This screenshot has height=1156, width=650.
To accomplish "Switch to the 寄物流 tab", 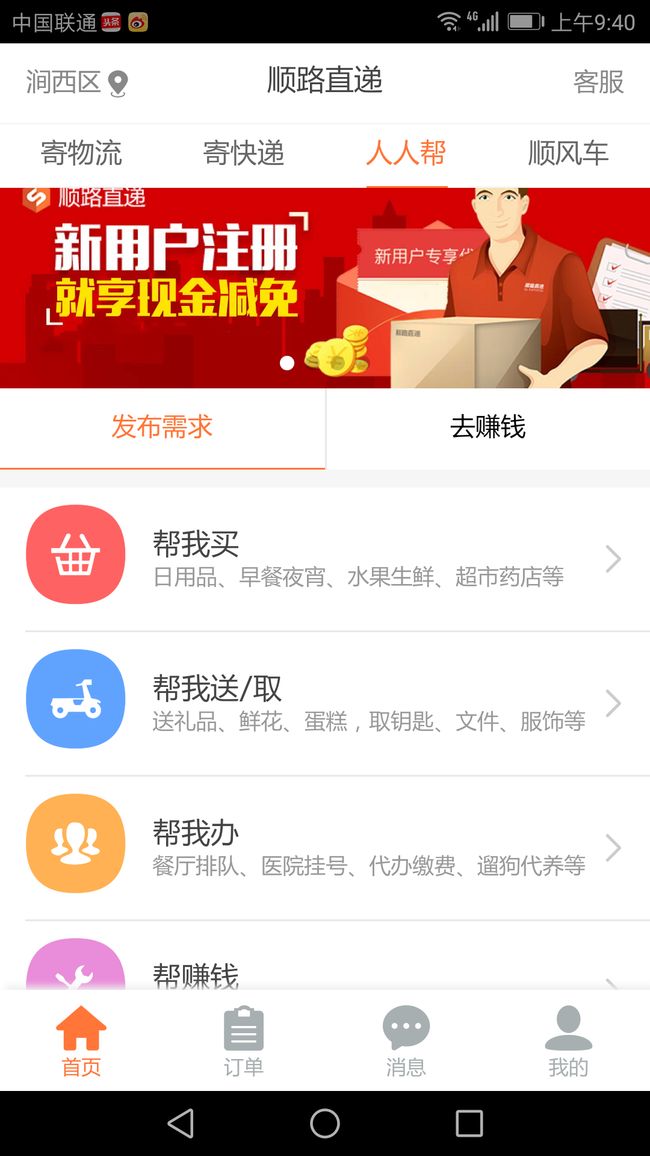I will pos(81,153).
